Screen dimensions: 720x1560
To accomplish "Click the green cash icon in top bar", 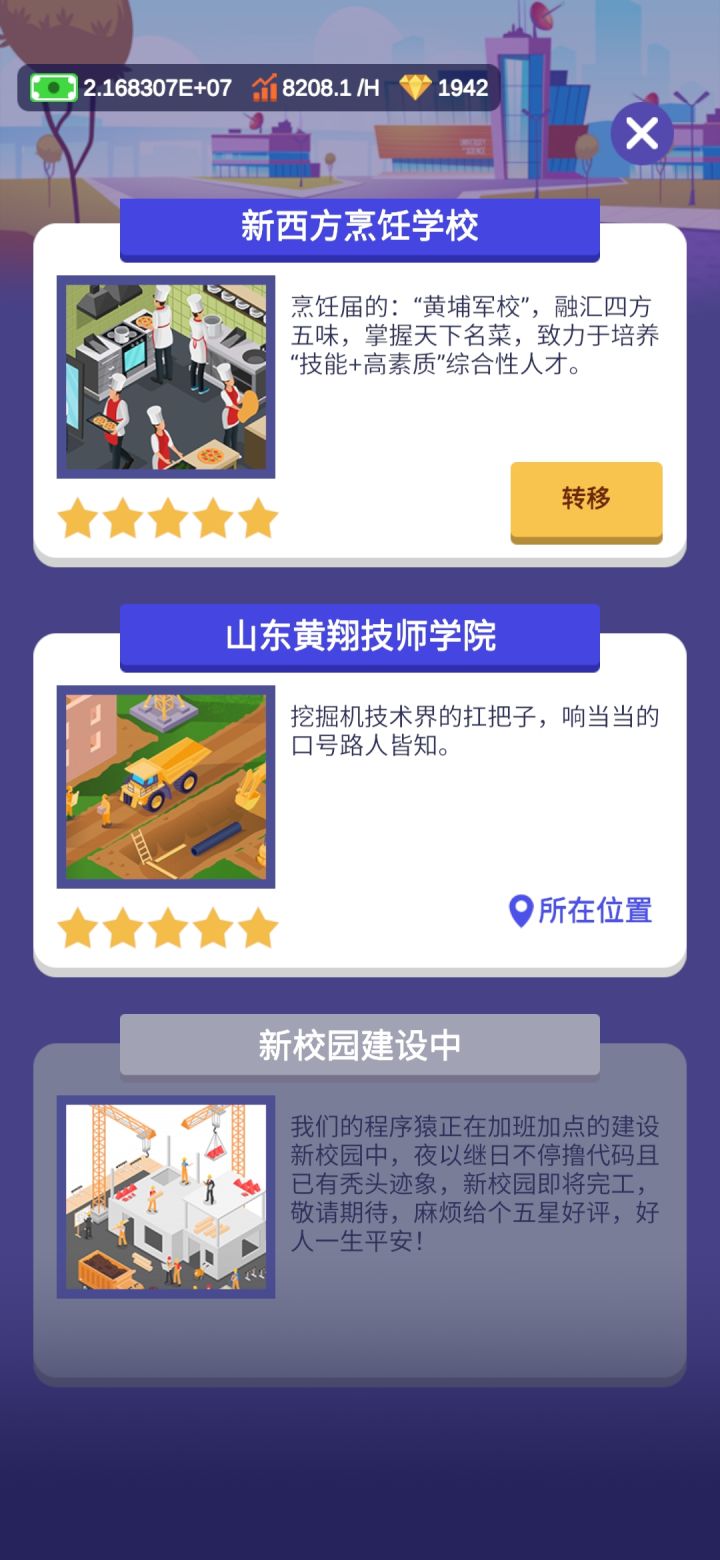I will [x=53, y=87].
